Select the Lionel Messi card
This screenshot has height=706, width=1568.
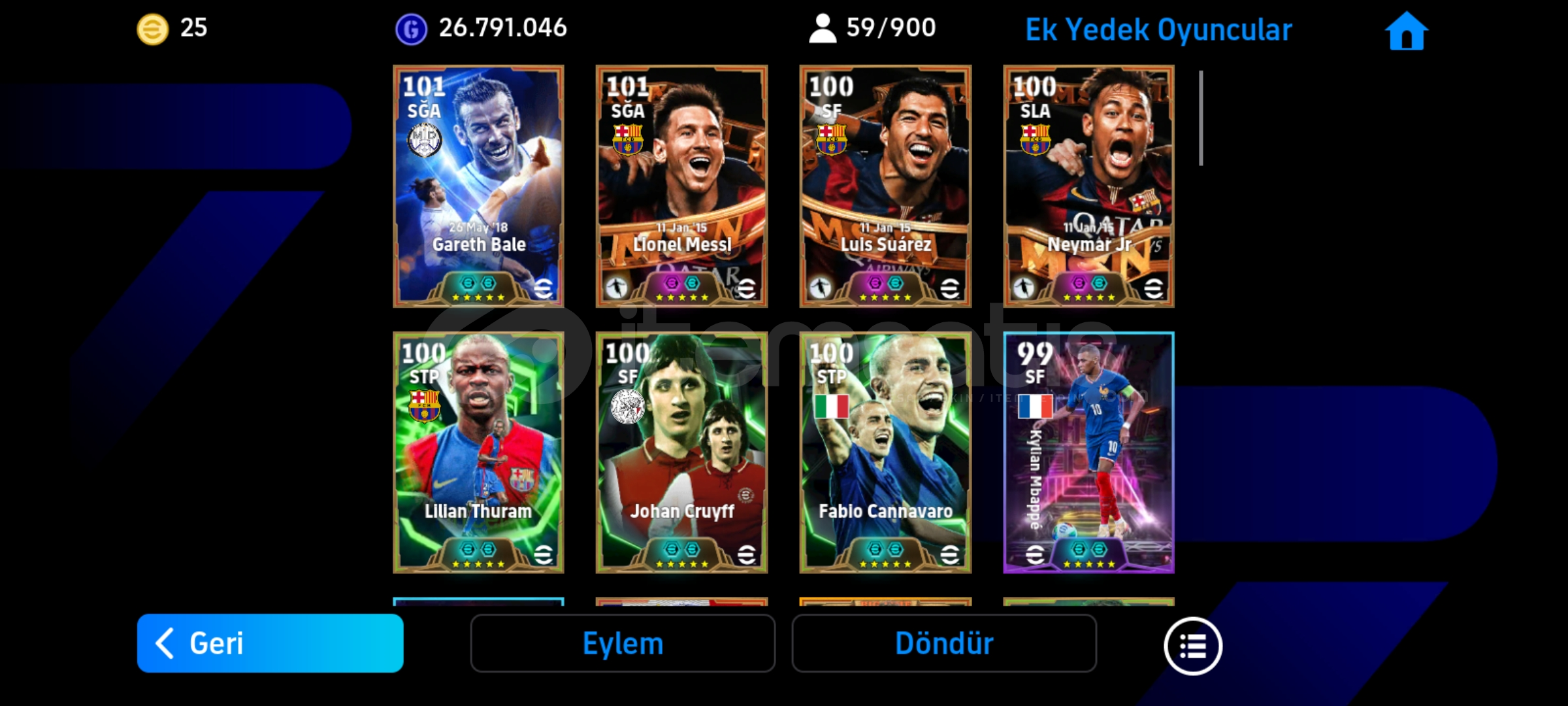click(681, 186)
